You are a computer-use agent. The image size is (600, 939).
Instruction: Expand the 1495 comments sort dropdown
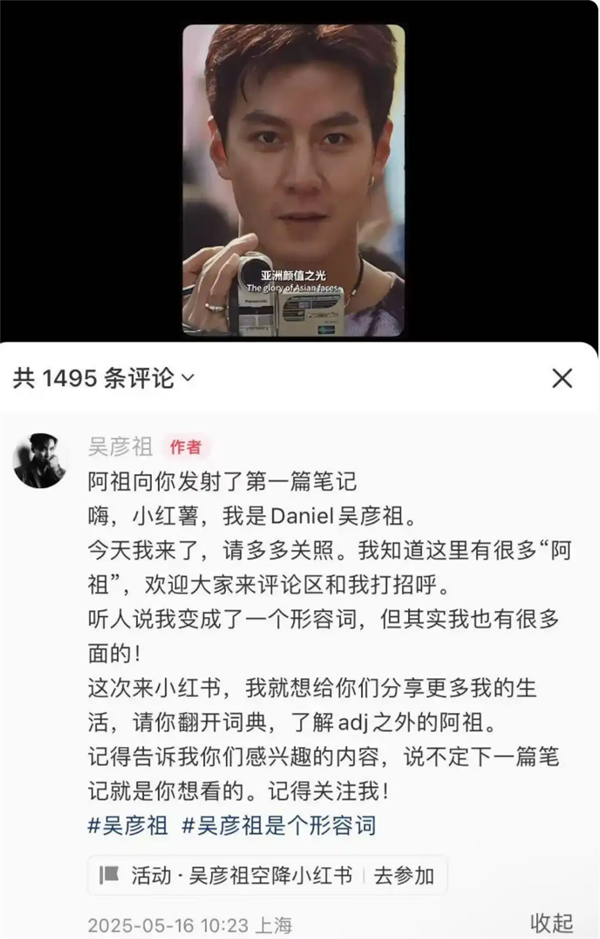(186, 378)
